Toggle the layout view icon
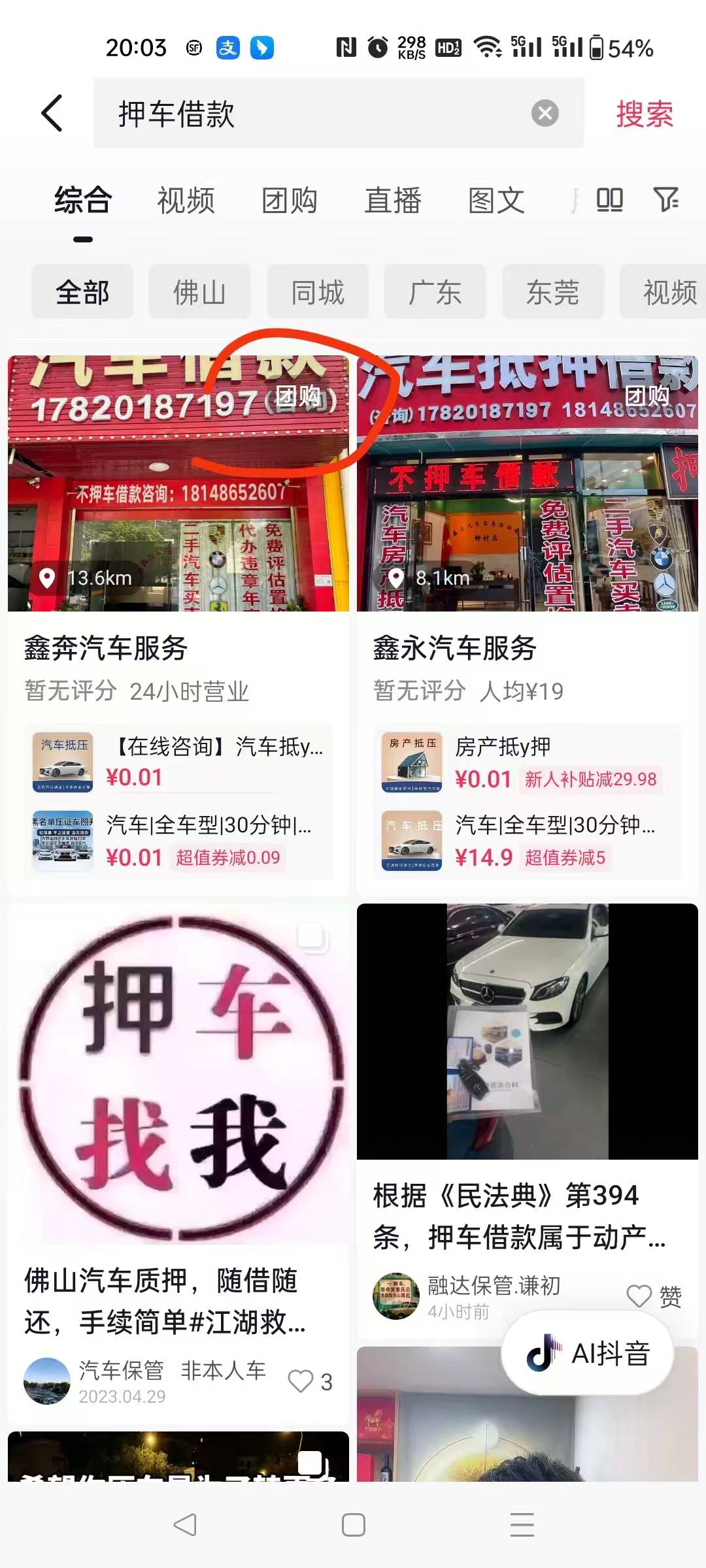This screenshot has height=1568, width=706. pos(609,199)
